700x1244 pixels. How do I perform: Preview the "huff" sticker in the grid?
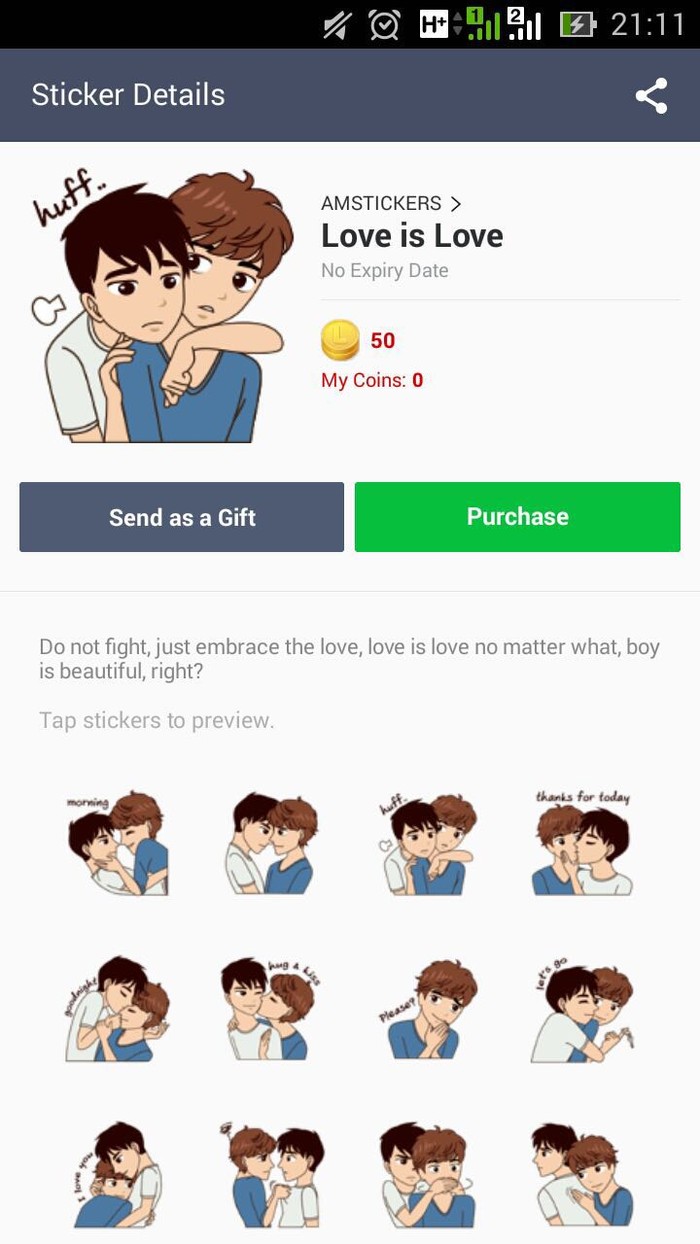tap(427, 843)
